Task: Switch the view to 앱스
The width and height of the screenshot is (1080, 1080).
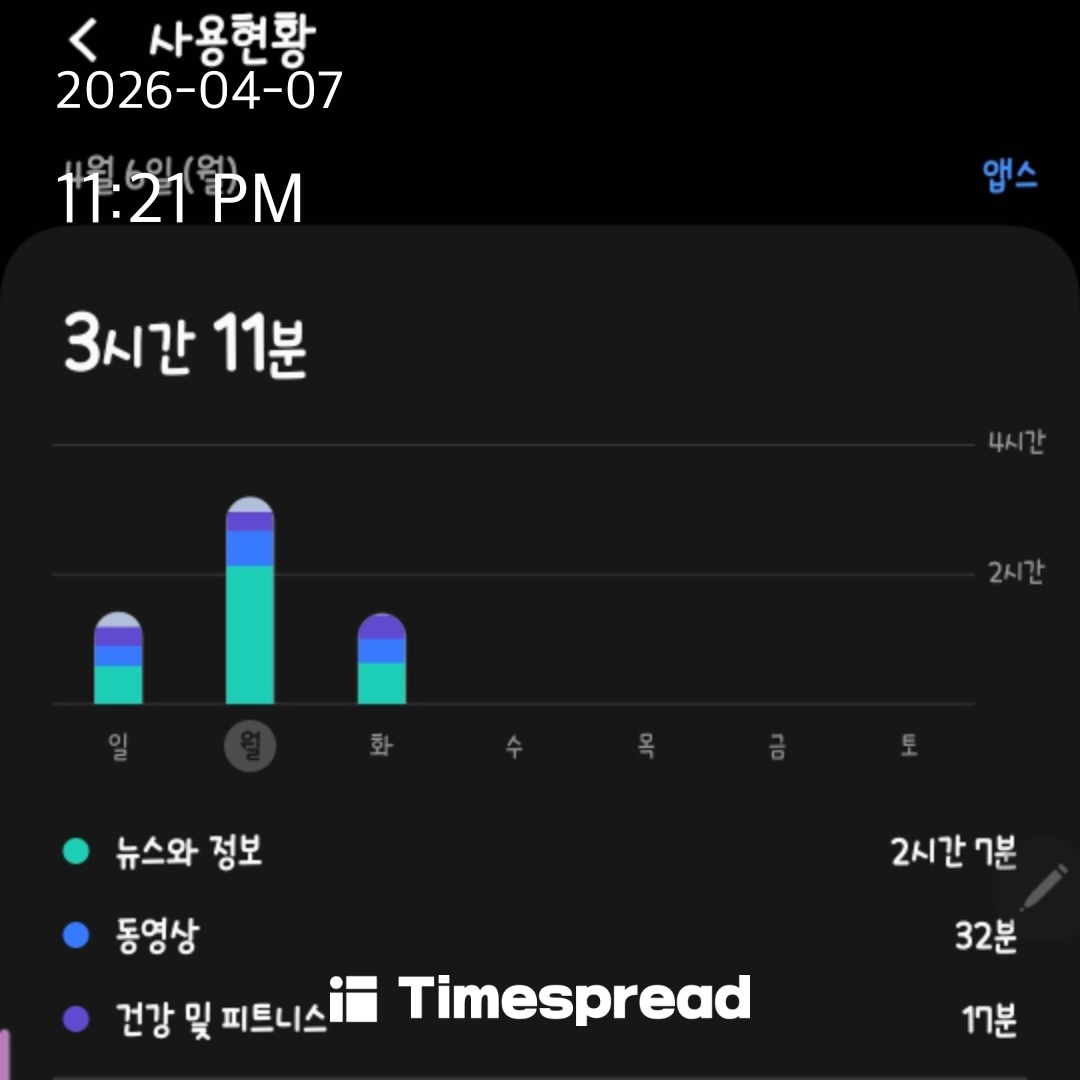Action: pyautogui.click(x=1009, y=175)
